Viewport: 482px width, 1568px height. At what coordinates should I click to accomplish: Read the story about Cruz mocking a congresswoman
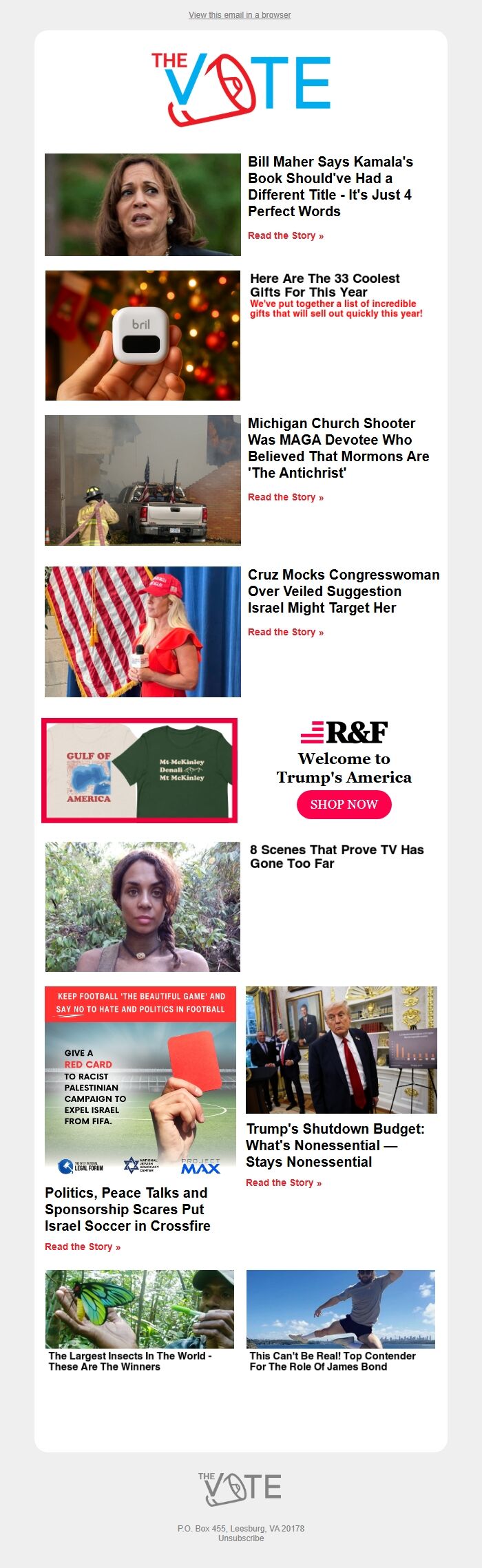[285, 632]
